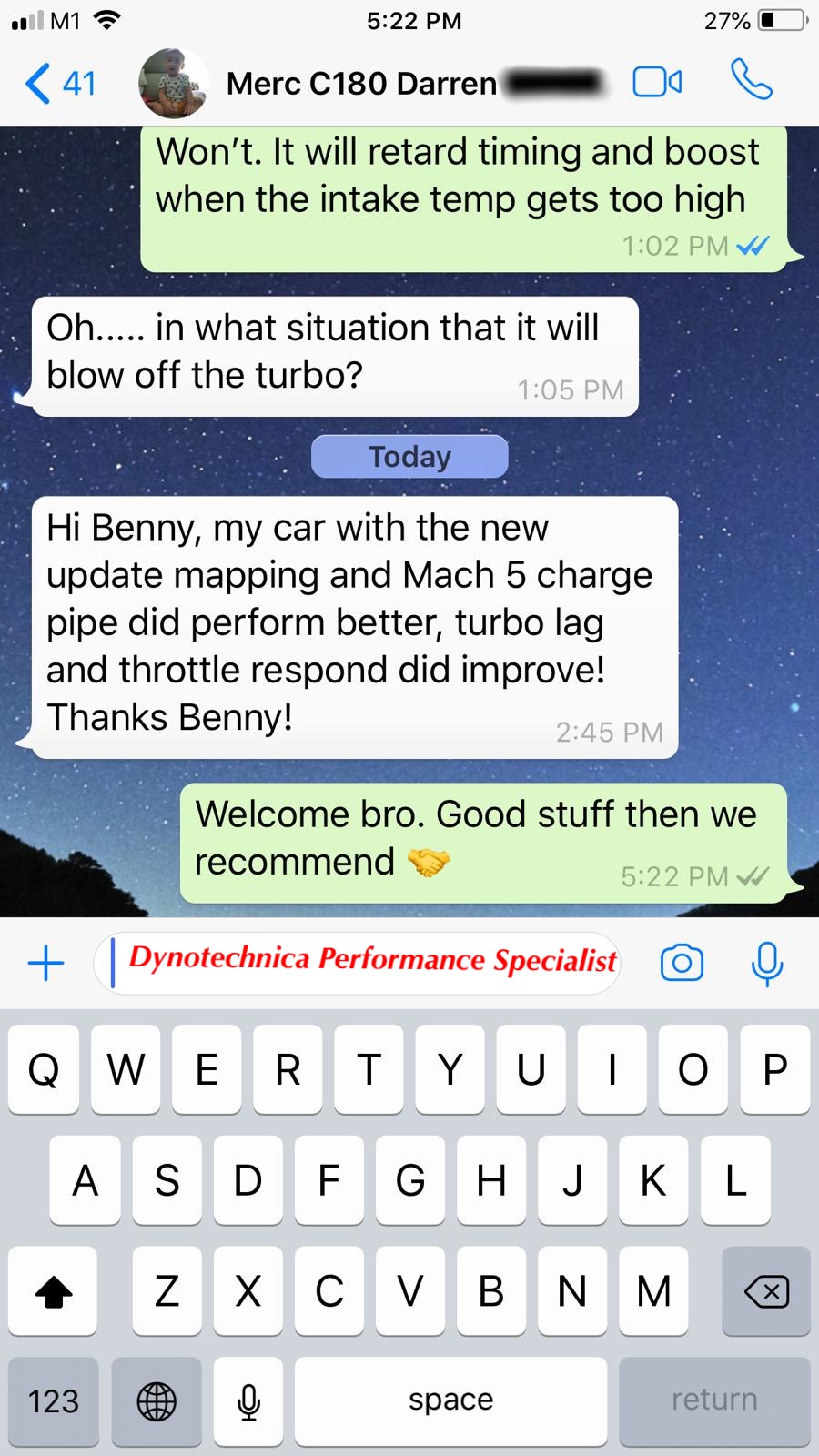The height and width of the screenshot is (1456, 819).
Task: Tap the blue voice message microphone
Action: [767, 964]
